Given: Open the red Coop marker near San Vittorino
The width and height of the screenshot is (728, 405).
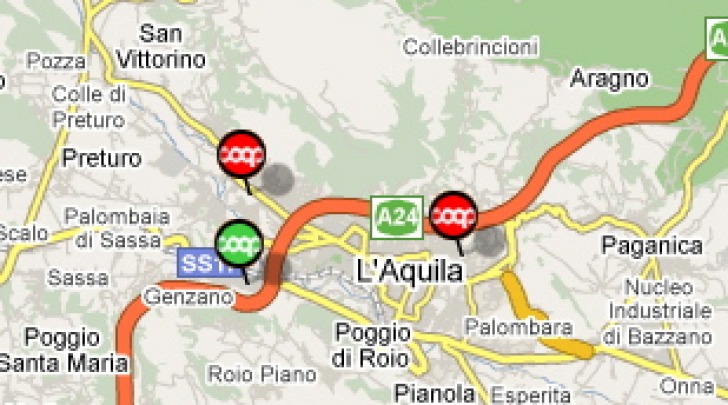Looking at the screenshot, I should point(242,153).
